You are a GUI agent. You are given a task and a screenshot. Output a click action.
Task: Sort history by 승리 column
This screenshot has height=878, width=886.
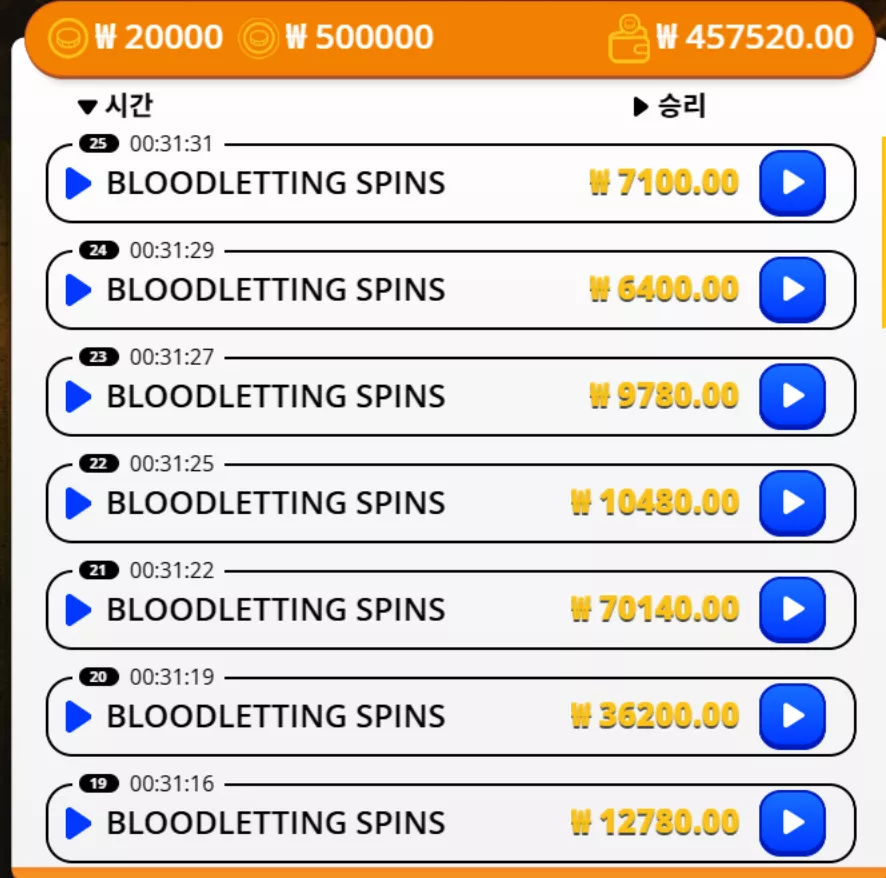tap(670, 106)
